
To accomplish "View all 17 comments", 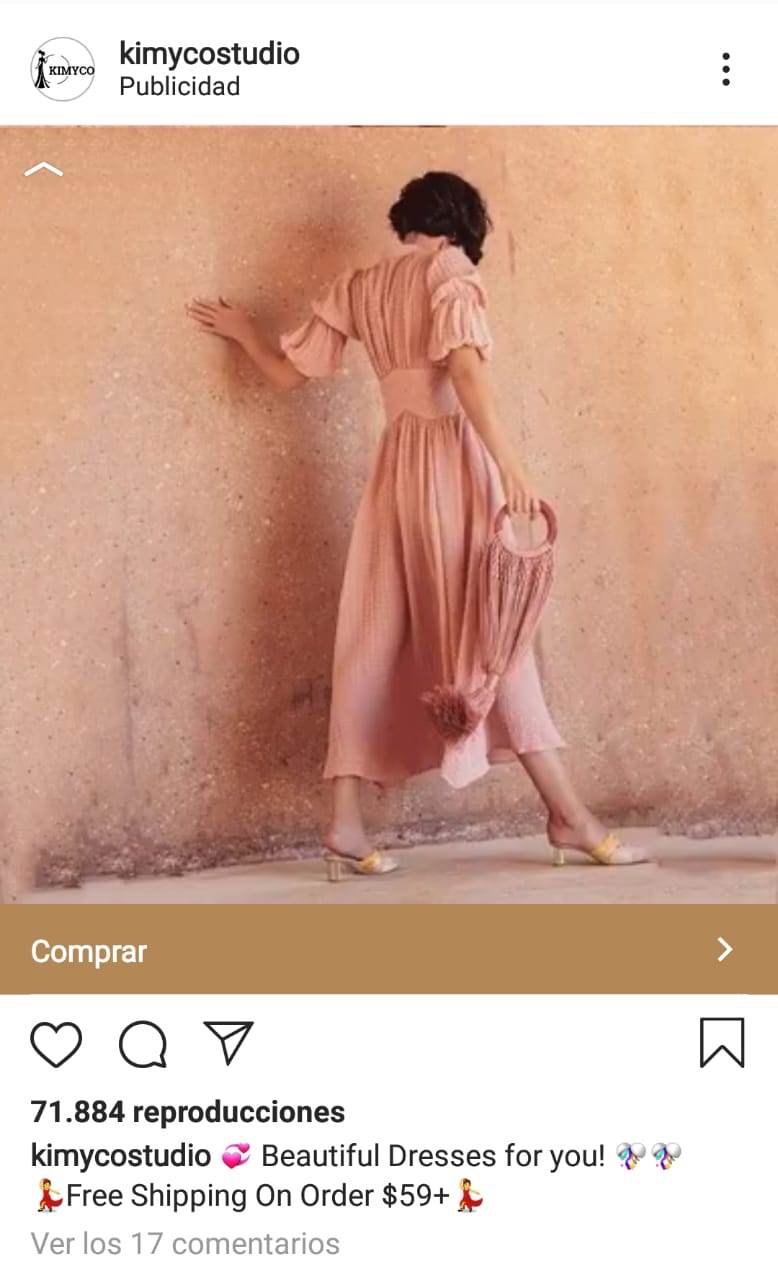I will point(185,1244).
